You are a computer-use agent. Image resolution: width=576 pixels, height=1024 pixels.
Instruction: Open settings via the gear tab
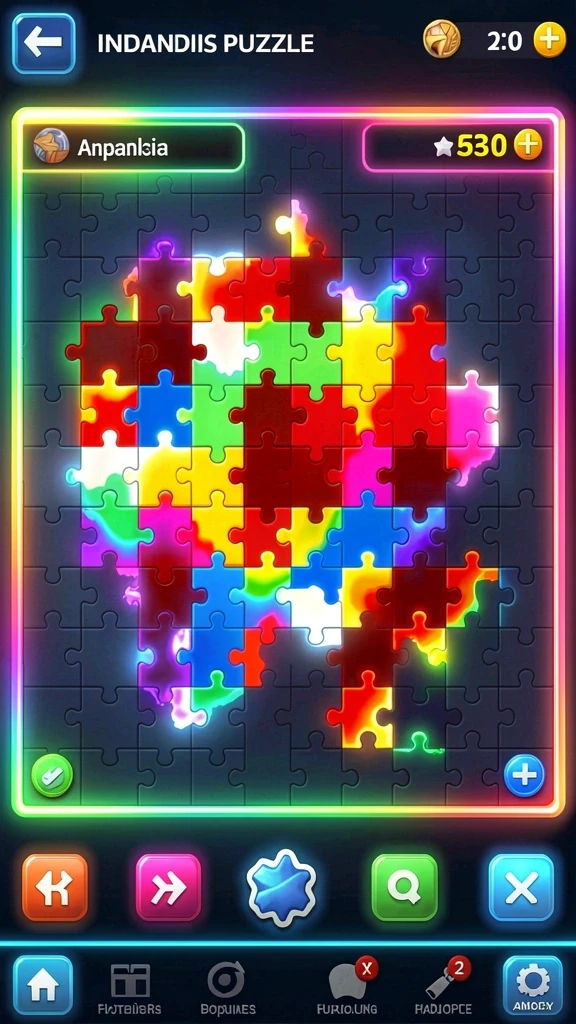532,985
